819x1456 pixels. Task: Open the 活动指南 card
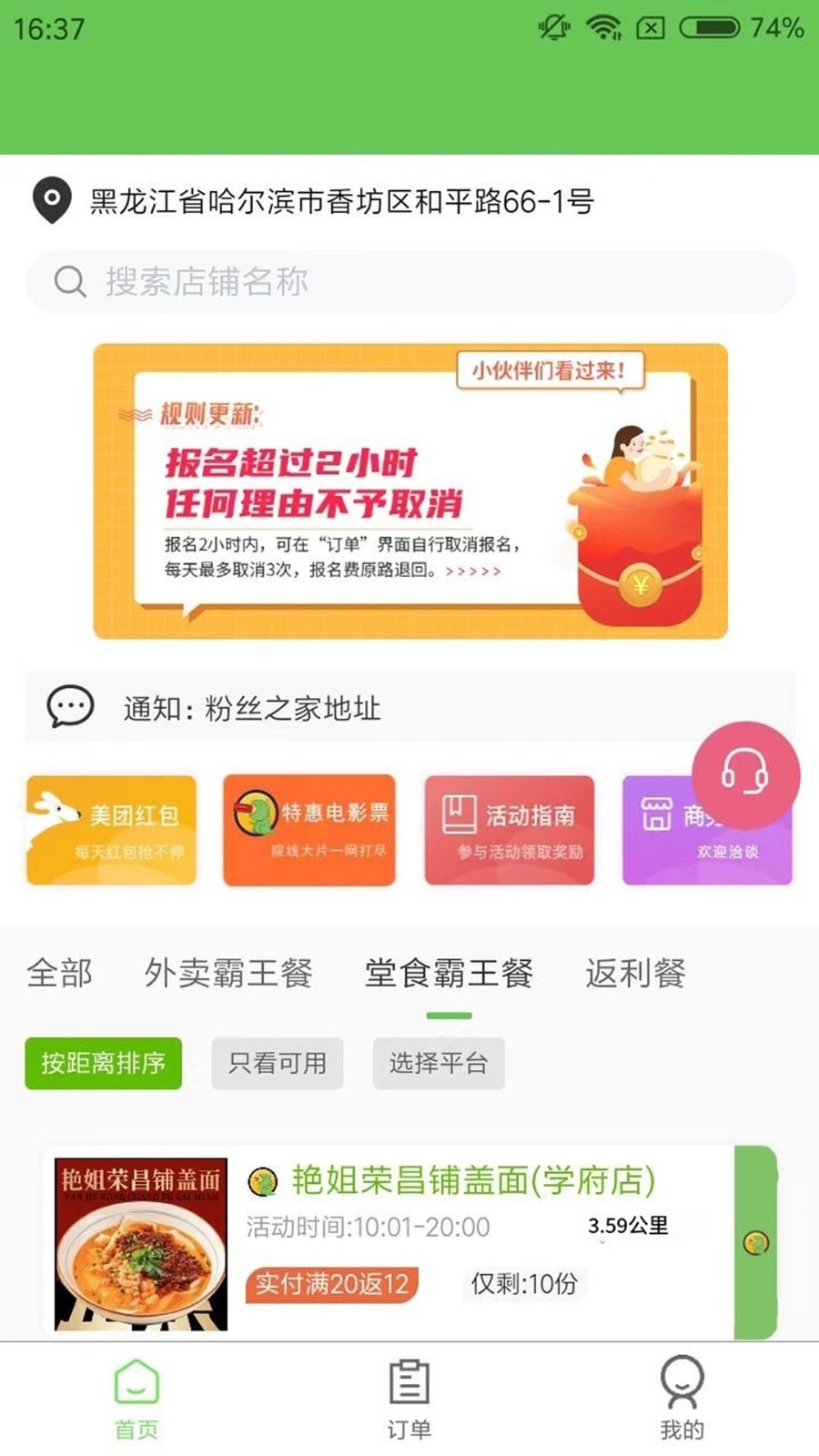[510, 830]
